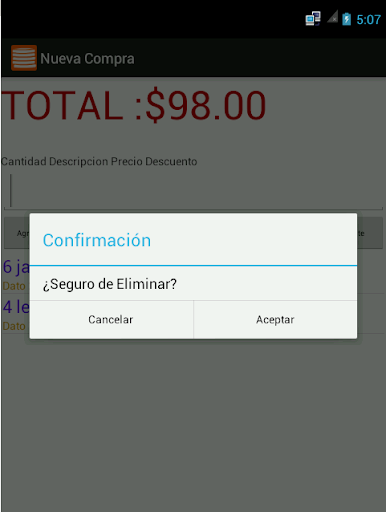Confirm deletion with Aceptar
Screen dimensions: 386x512
(x=275, y=320)
